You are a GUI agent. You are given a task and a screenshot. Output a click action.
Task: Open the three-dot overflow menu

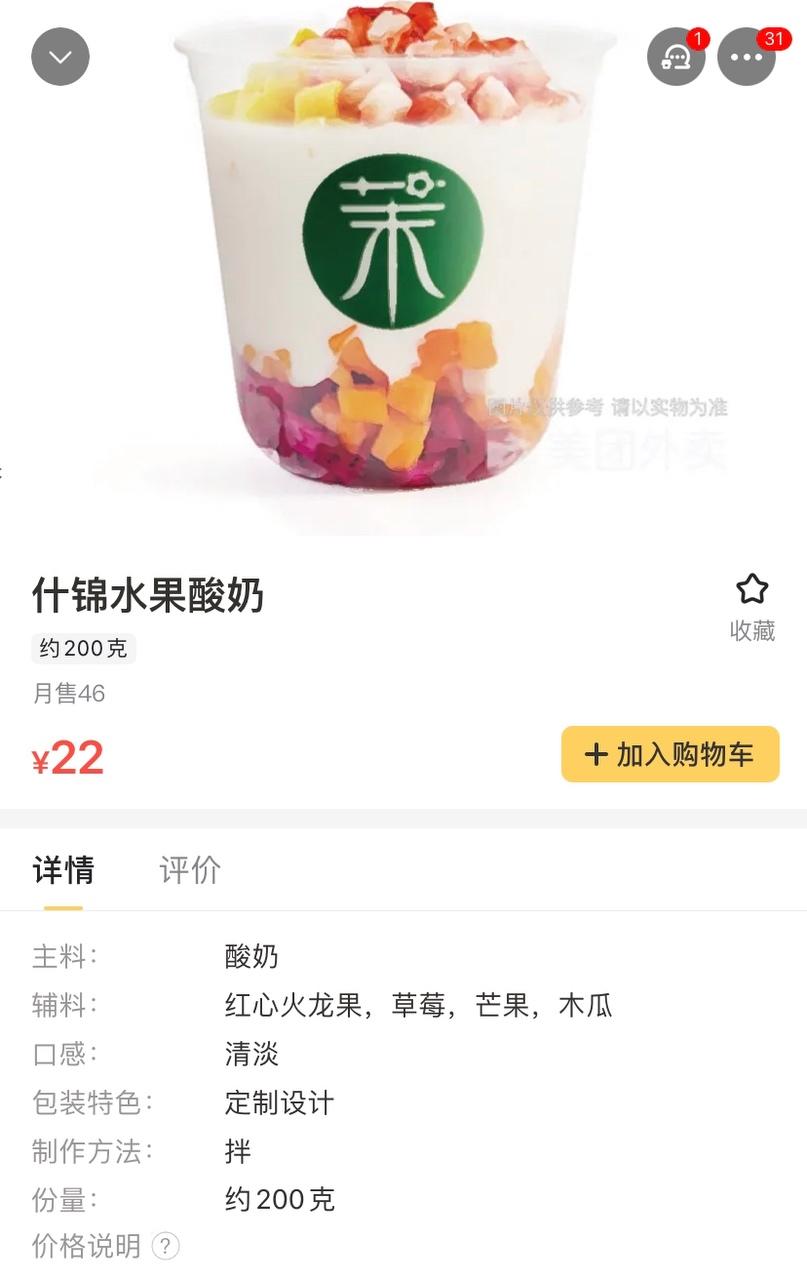[746, 57]
